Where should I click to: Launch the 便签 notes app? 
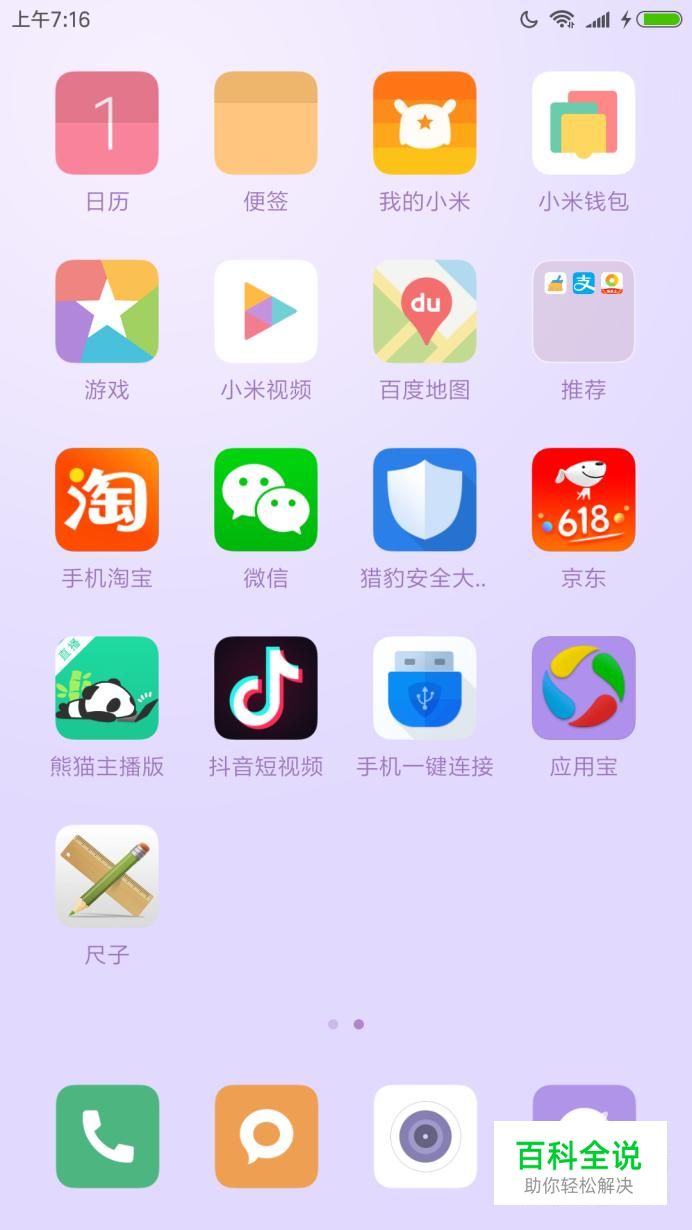pos(266,123)
